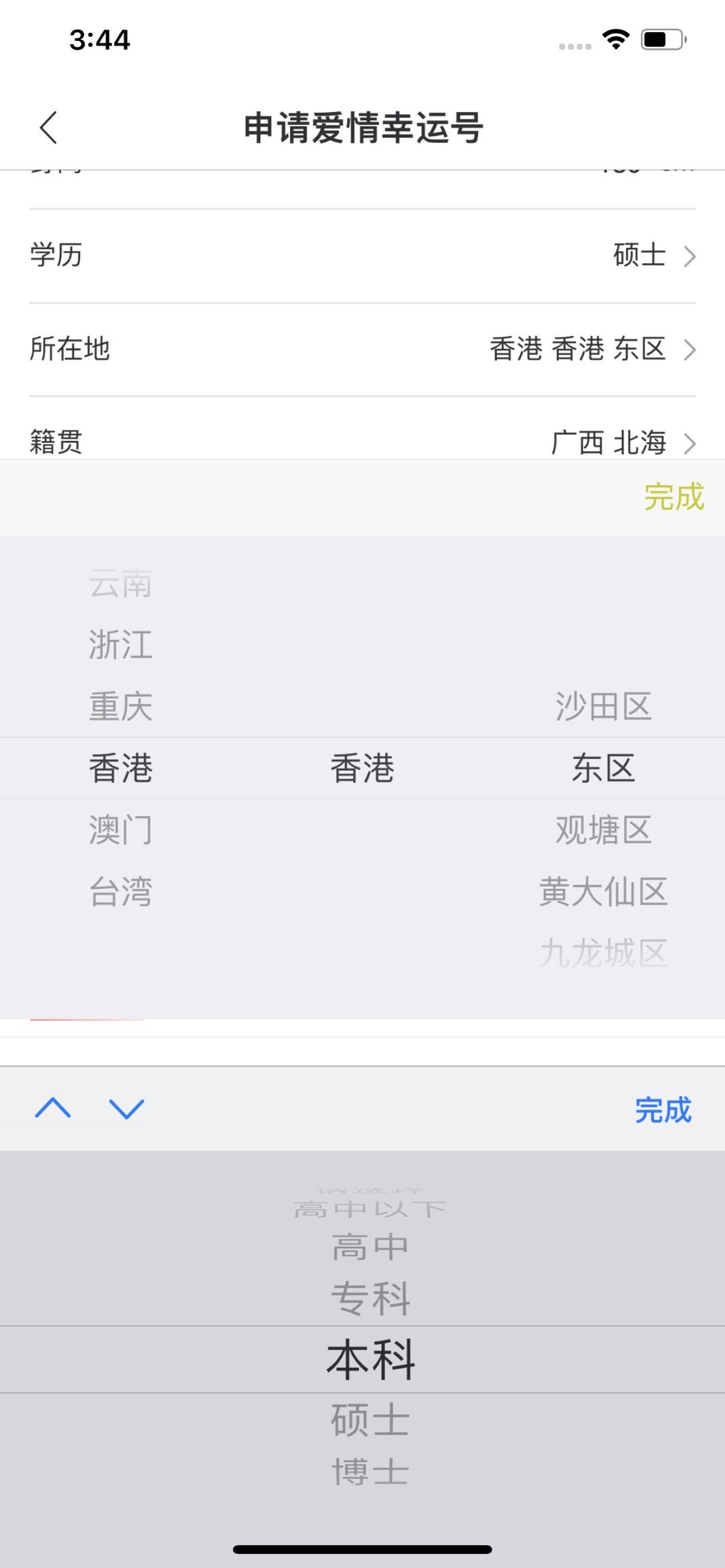Screen dimensions: 725x1568
Task: Tap the blue 完成 button
Action: [x=663, y=1110]
